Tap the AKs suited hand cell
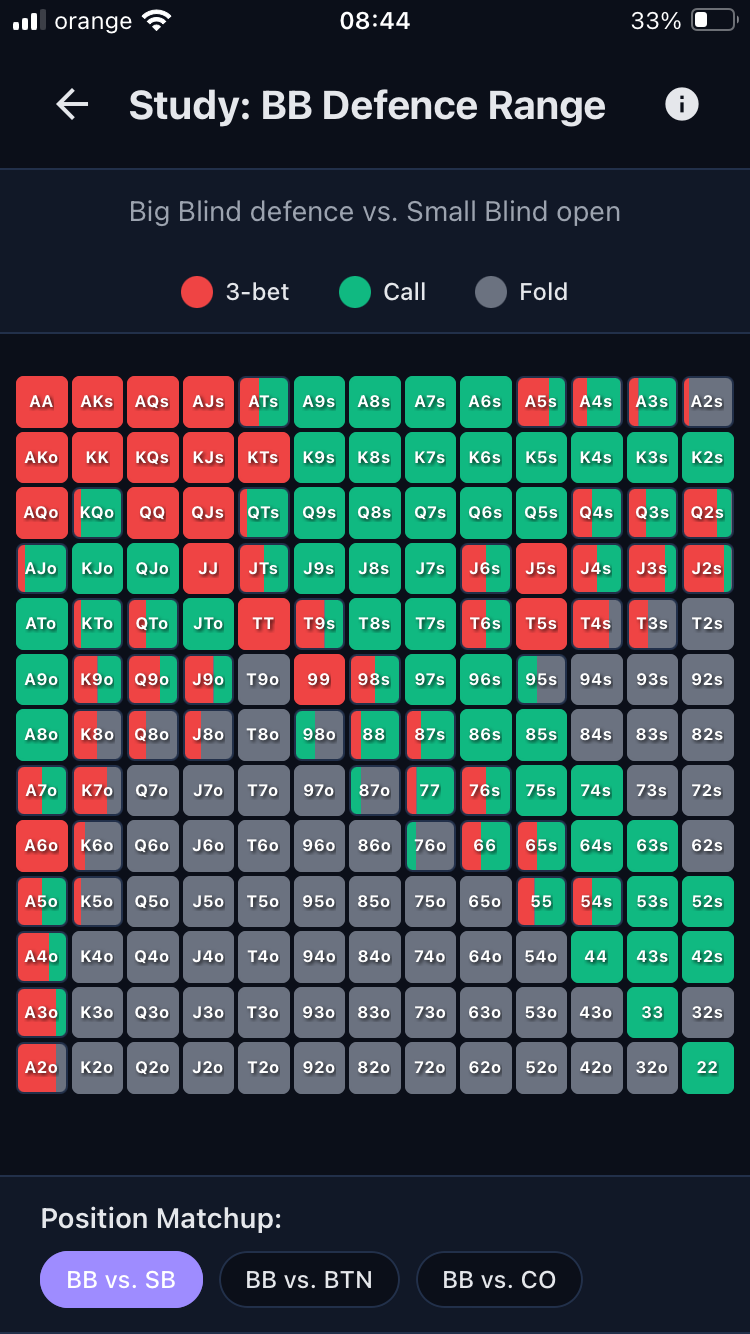Screen dimensions: 750x1334 97,402
